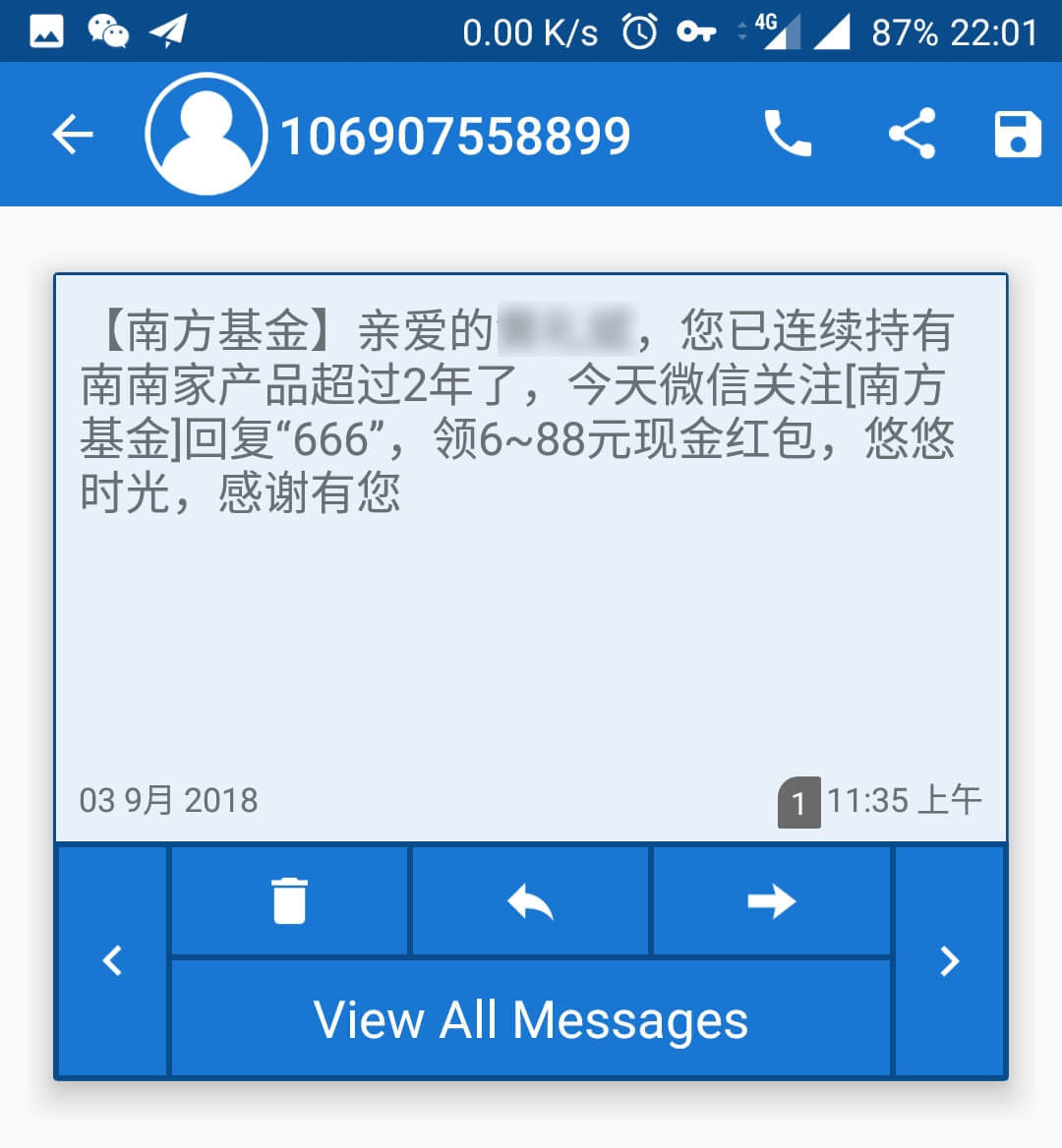Viewport: 1062px width, 1148px height.
Task: Open the contact avatar for 106907558899
Action: coord(206,135)
